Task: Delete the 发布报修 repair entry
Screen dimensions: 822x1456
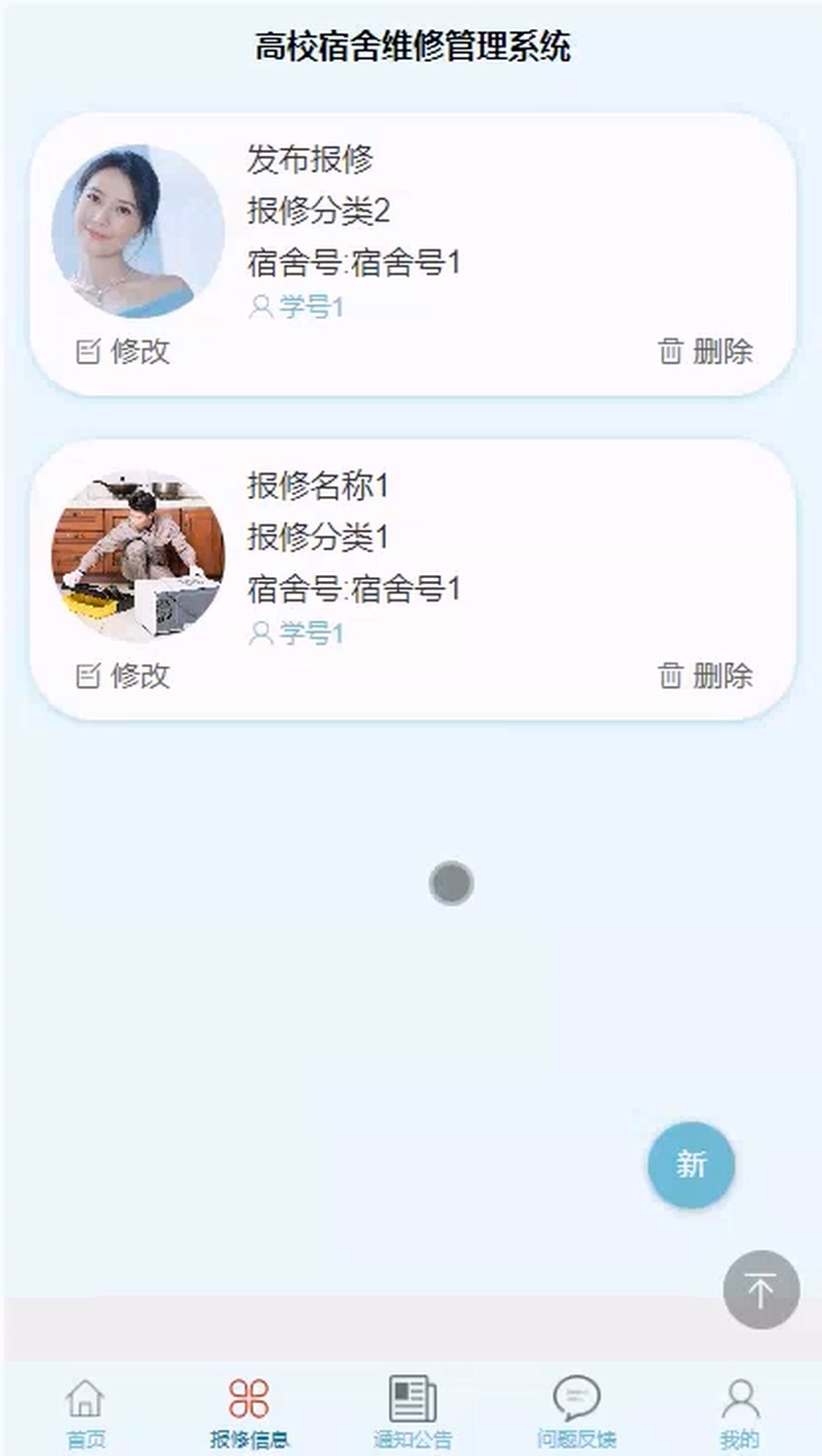Action: click(705, 351)
